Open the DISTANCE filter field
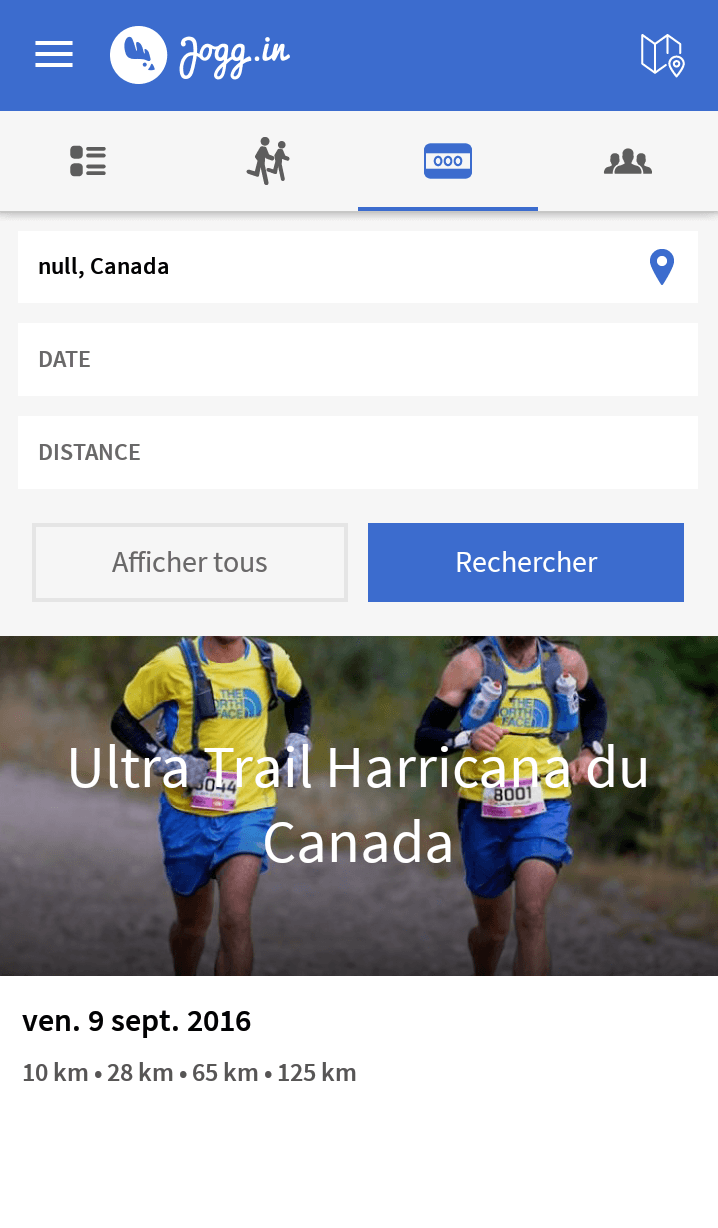 point(358,452)
